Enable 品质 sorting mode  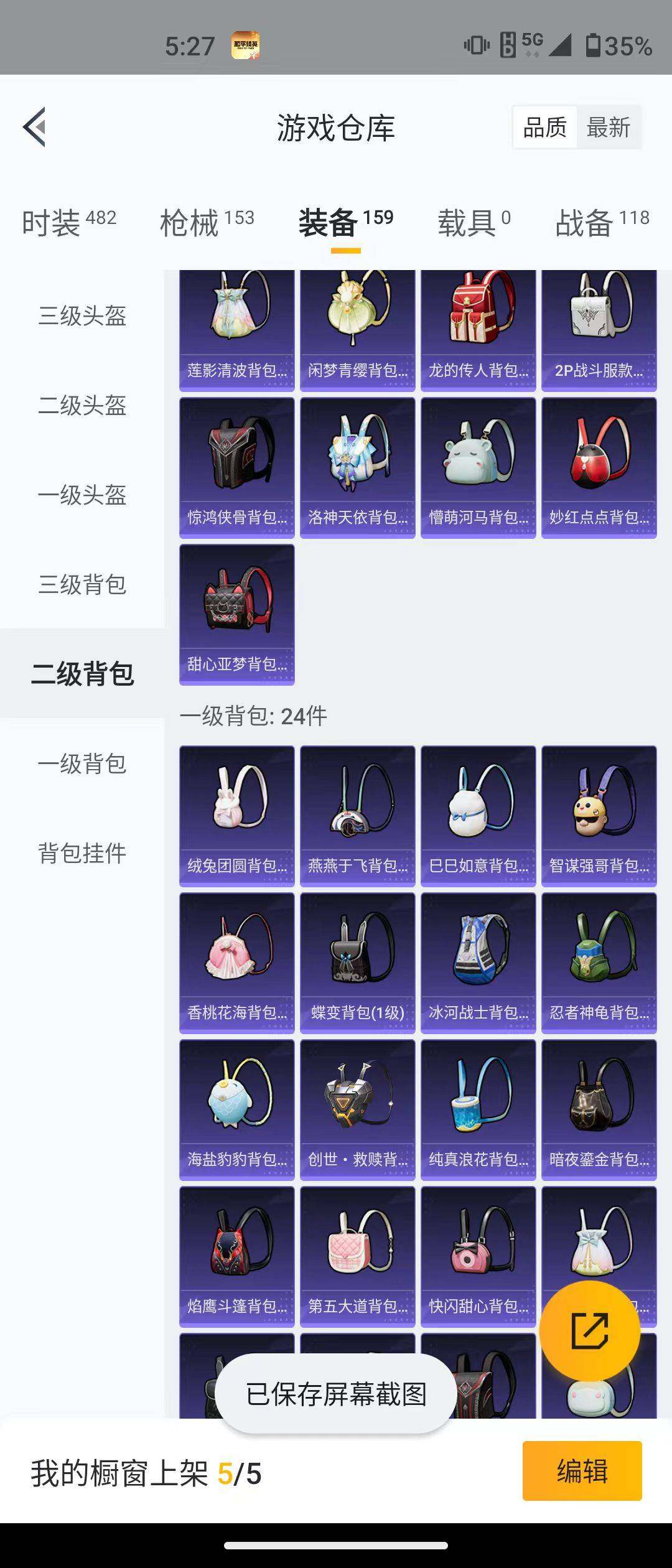click(544, 127)
